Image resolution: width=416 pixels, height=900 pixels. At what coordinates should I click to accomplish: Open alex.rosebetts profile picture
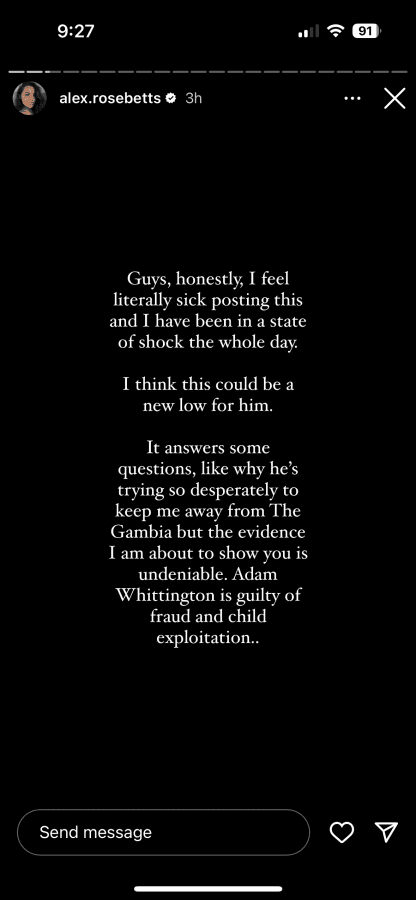click(x=29, y=99)
